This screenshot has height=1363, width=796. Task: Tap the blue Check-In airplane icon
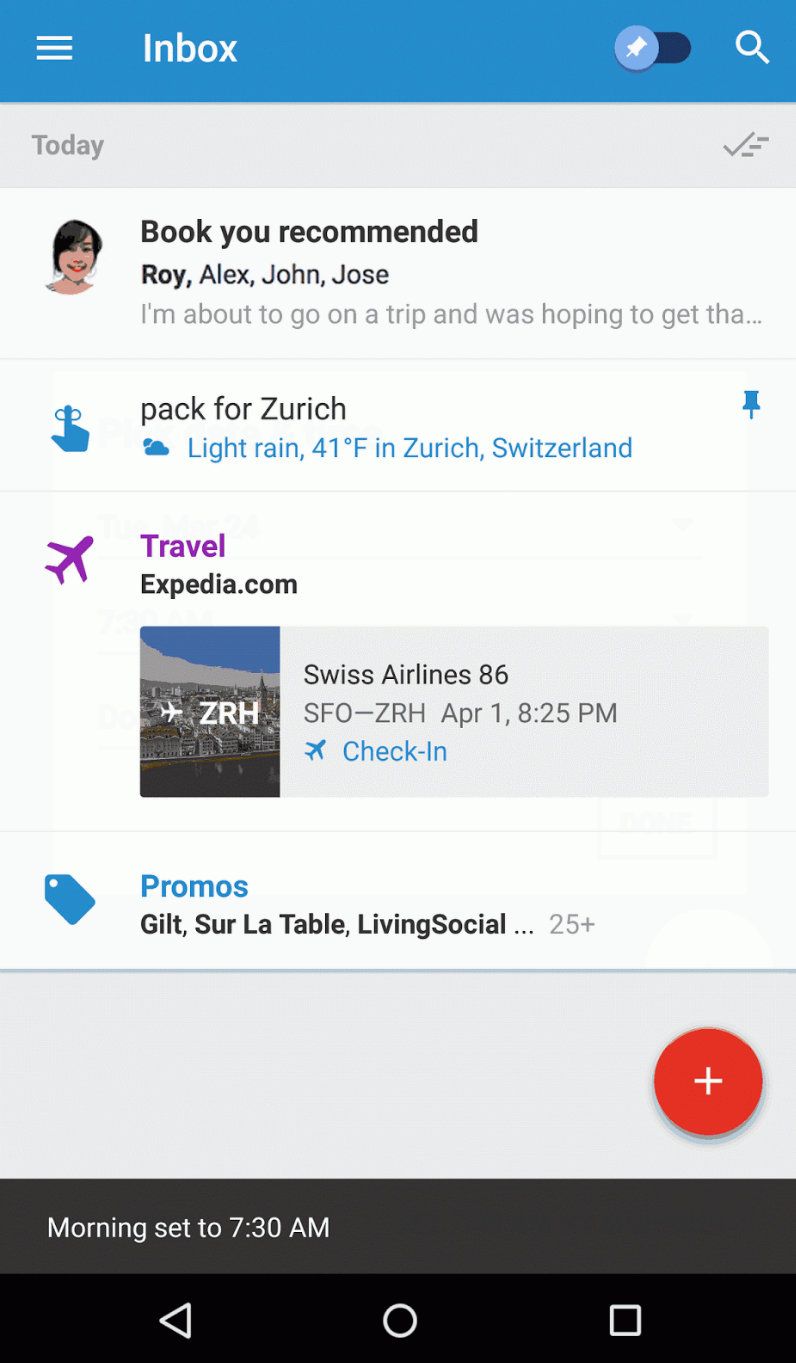click(317, 751)
